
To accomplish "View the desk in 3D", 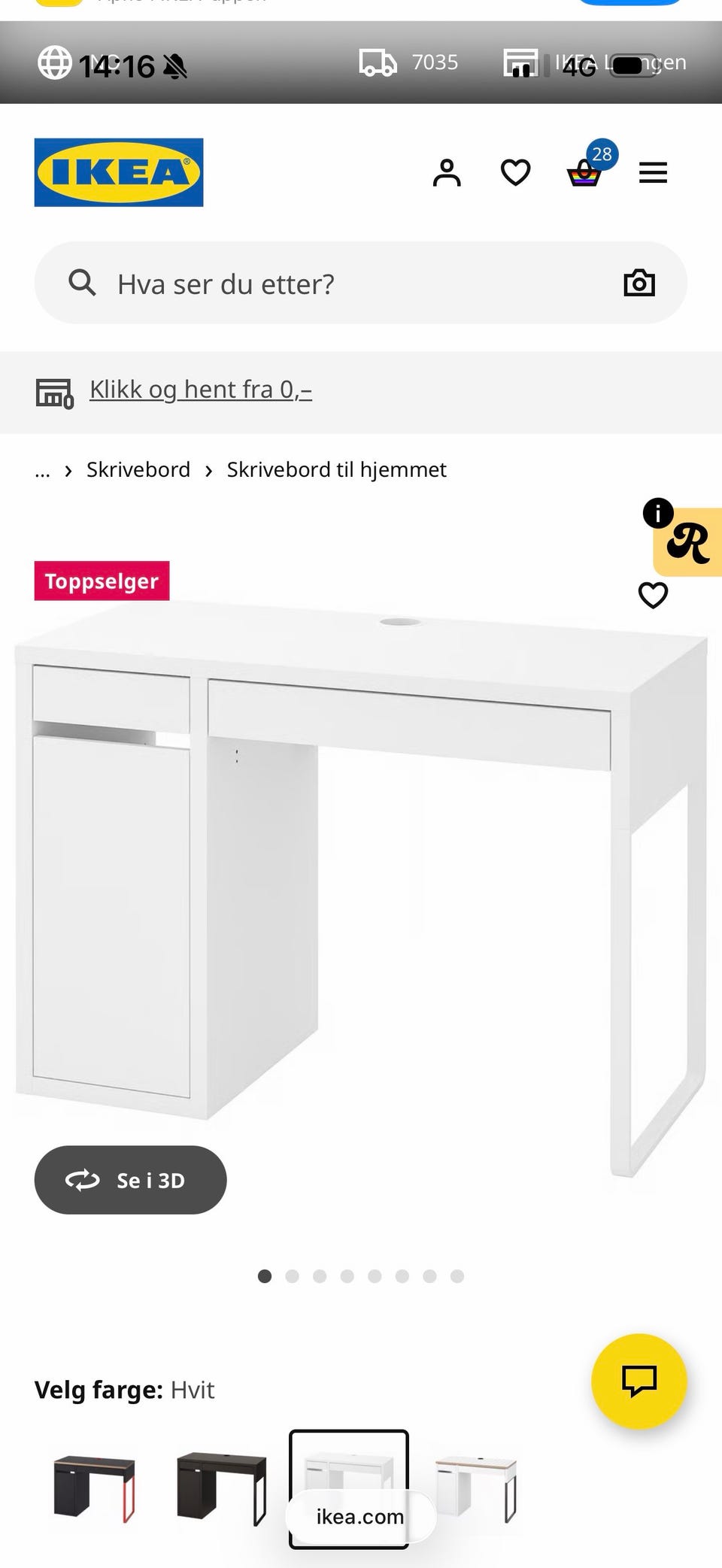I will click(130, 1180).
